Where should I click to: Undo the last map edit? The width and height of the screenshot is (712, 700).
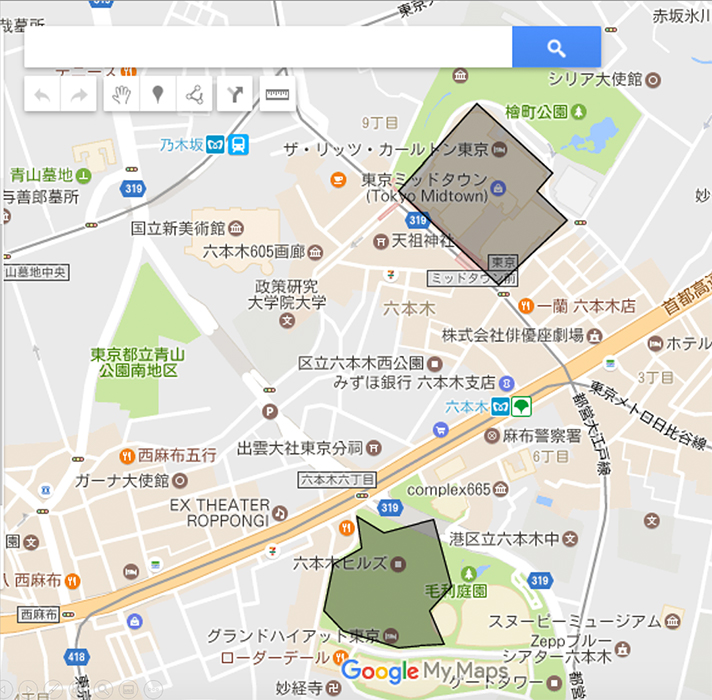tap(42, 96)
